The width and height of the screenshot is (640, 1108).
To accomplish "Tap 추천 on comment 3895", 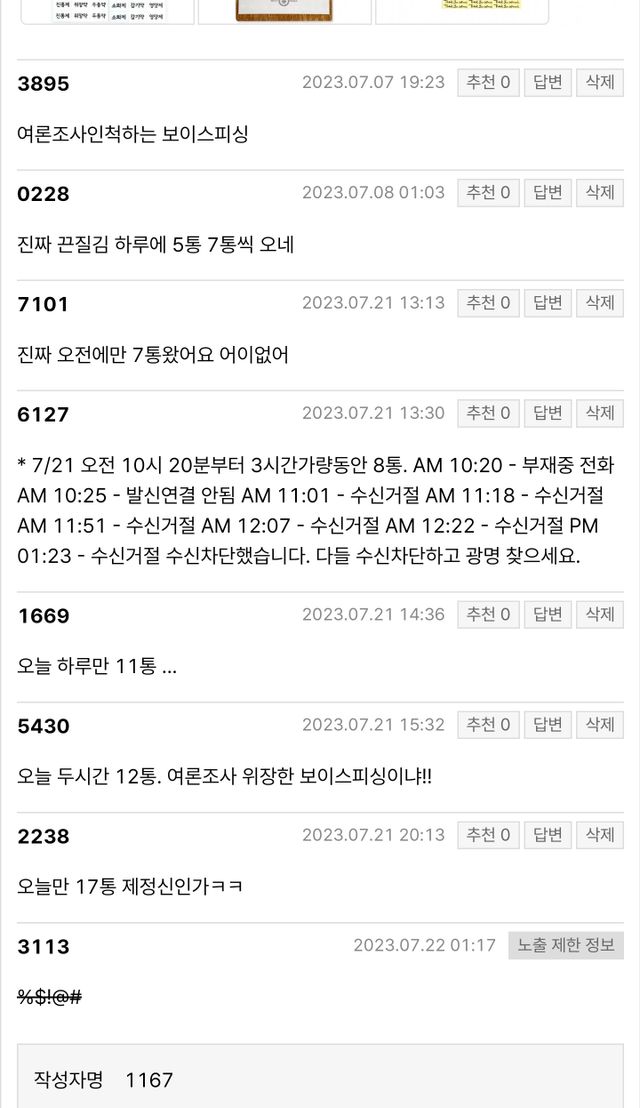I will pyautogui.click(x=488, y=82).
